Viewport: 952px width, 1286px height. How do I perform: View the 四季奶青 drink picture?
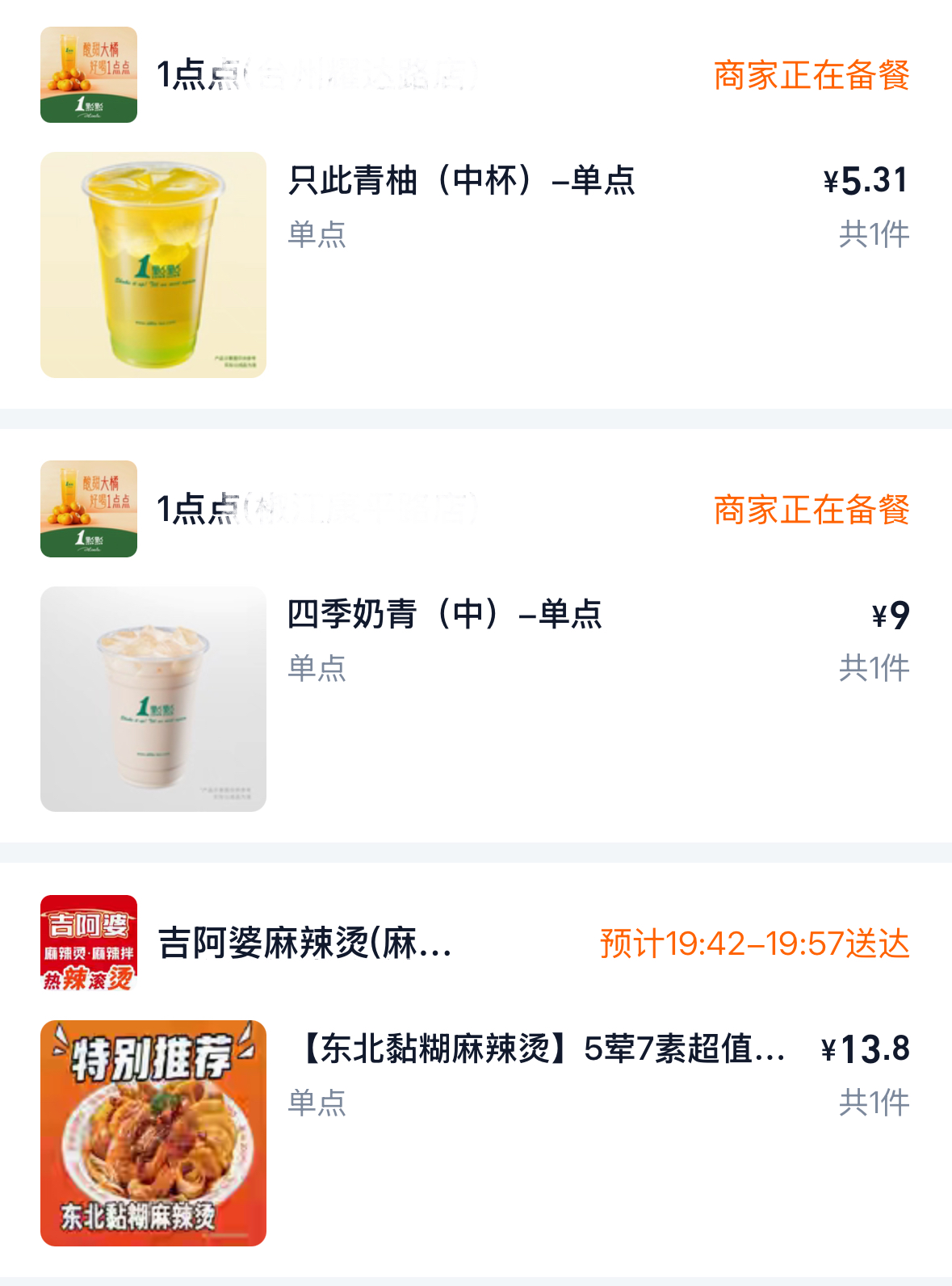(153, 699)
